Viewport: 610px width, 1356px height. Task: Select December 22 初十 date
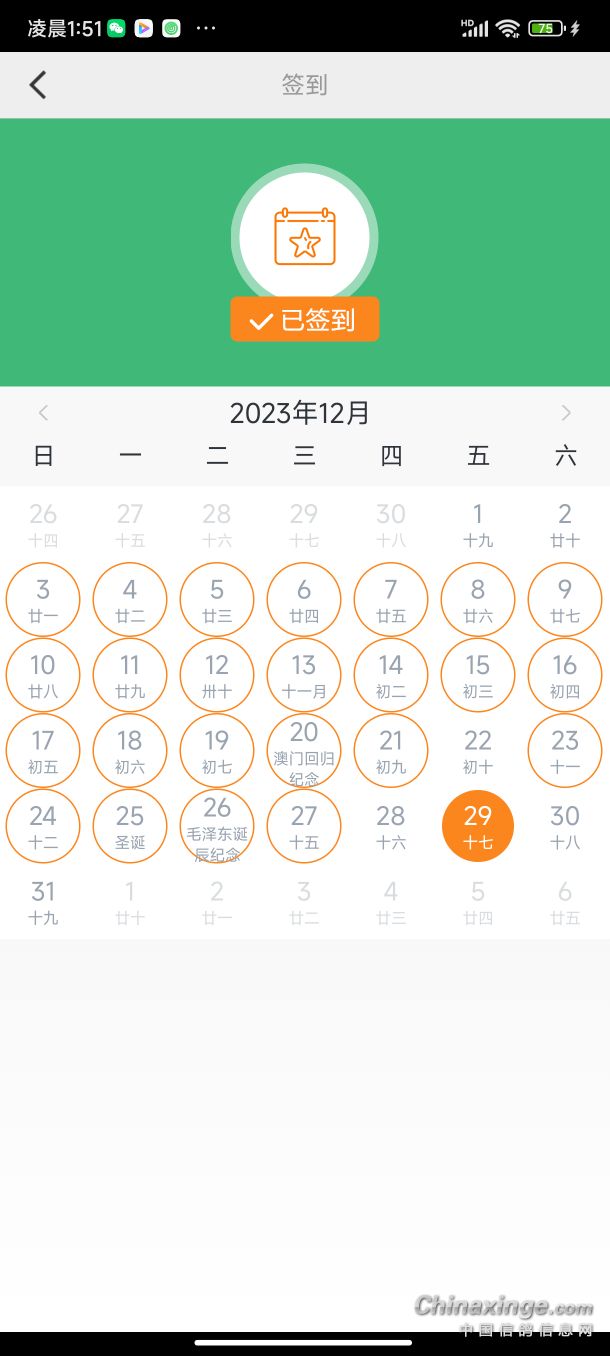click(478, 751)
